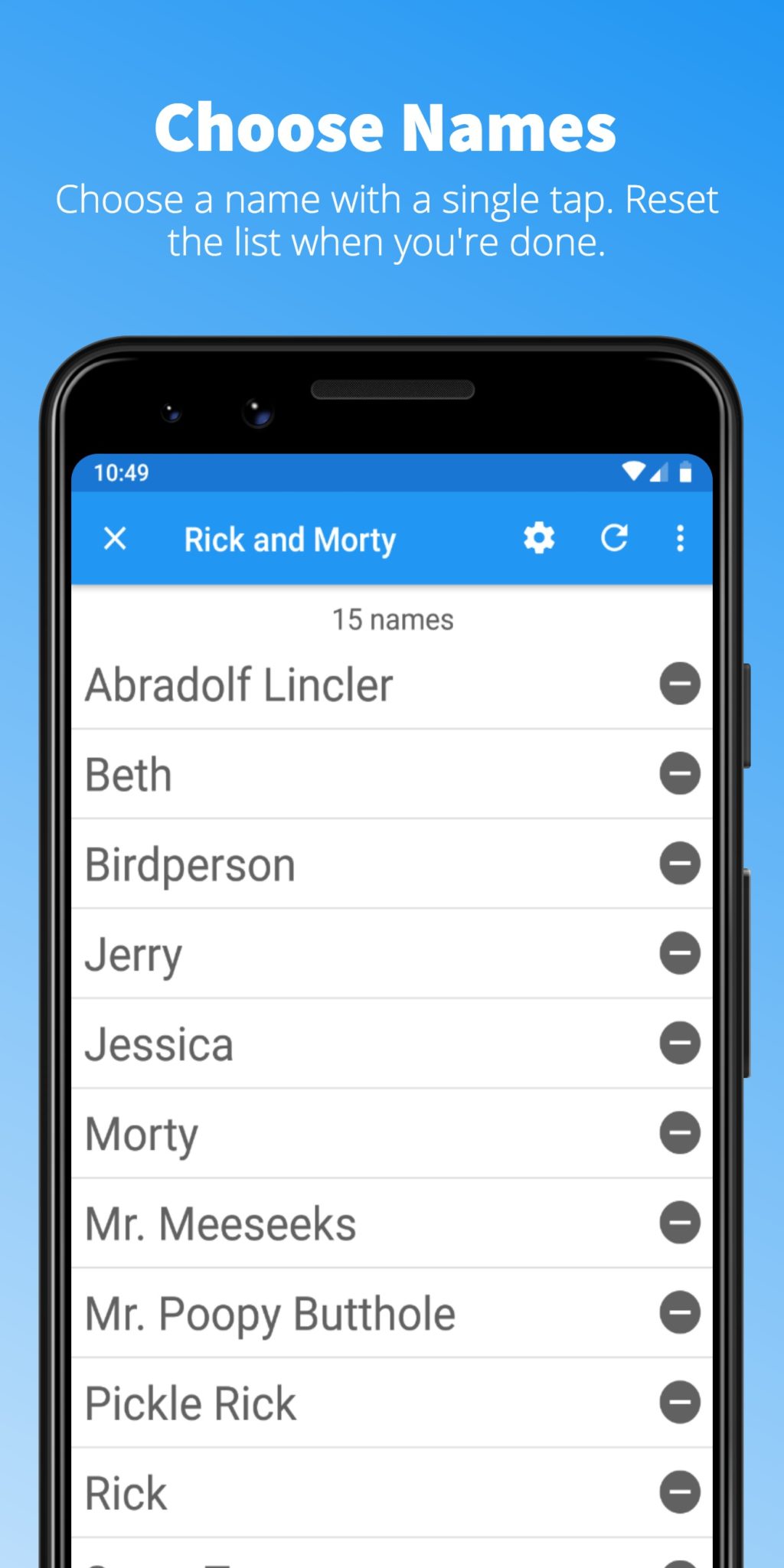Tap the remove icon beside Jerry
The image size is (784, 1568).
tap(678, 953)
